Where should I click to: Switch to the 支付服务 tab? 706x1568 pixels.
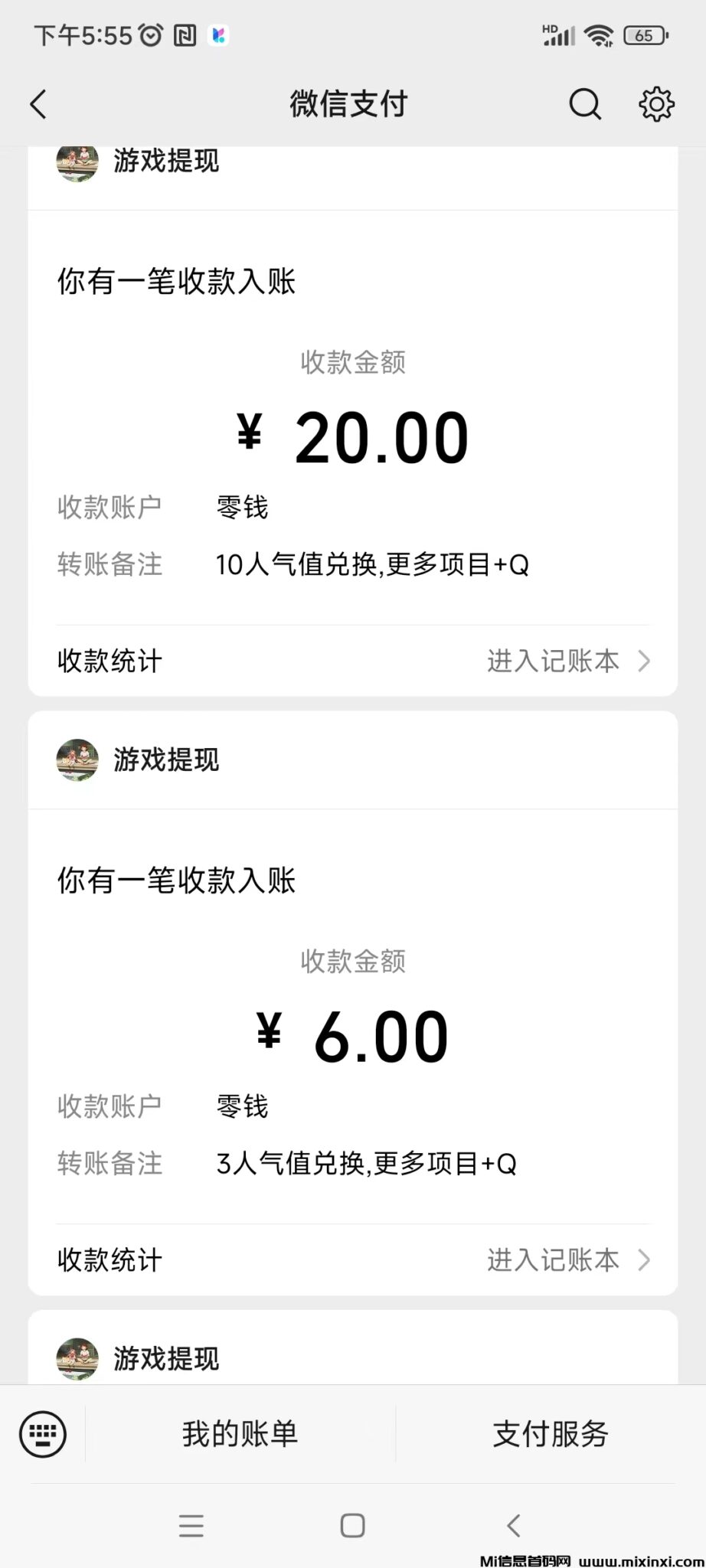tap(551, 1434)
